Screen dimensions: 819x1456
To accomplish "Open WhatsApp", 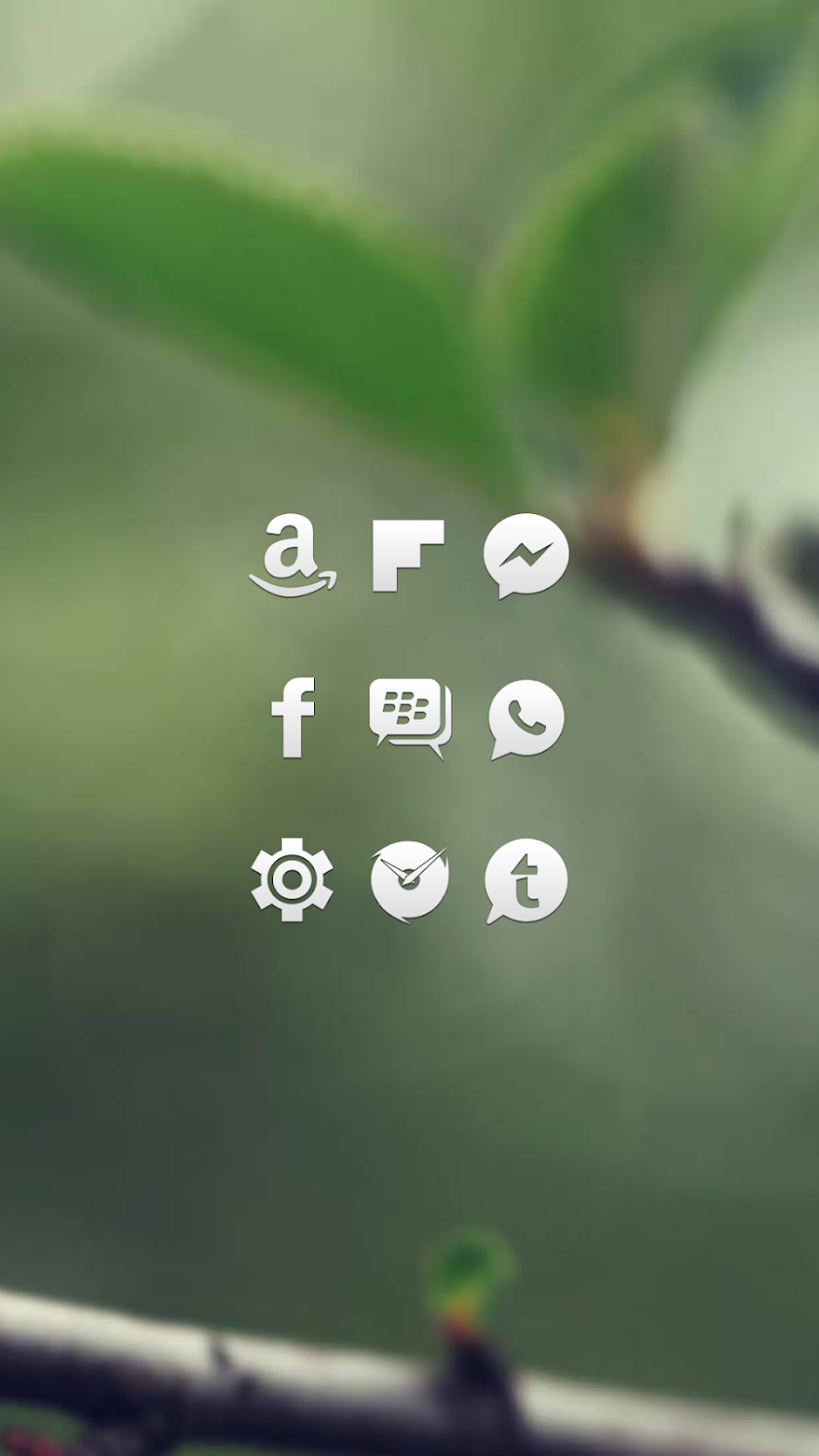I will [526, 719].
